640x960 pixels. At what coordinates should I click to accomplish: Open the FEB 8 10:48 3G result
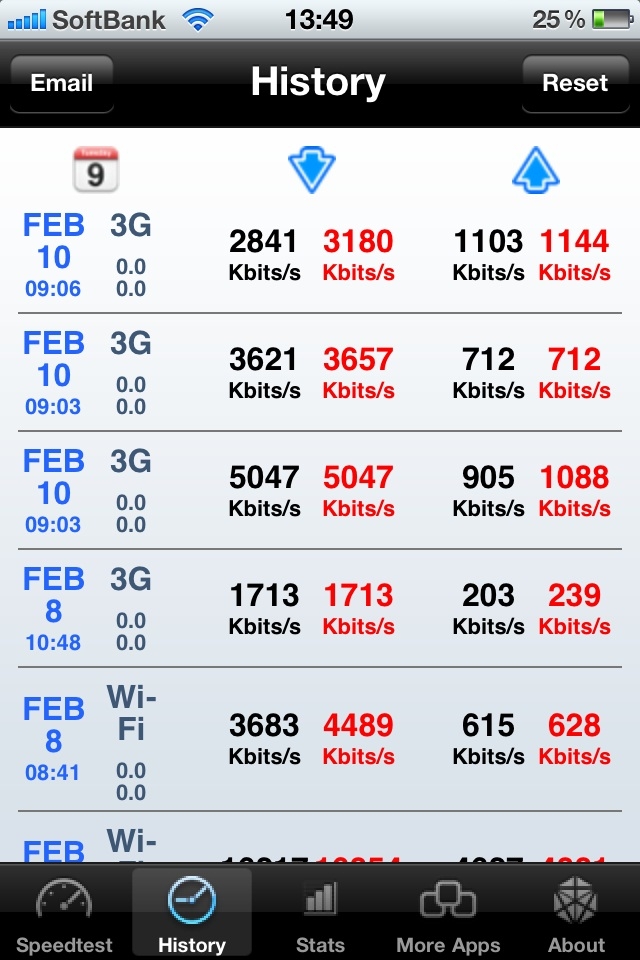(x=320, y=609)
